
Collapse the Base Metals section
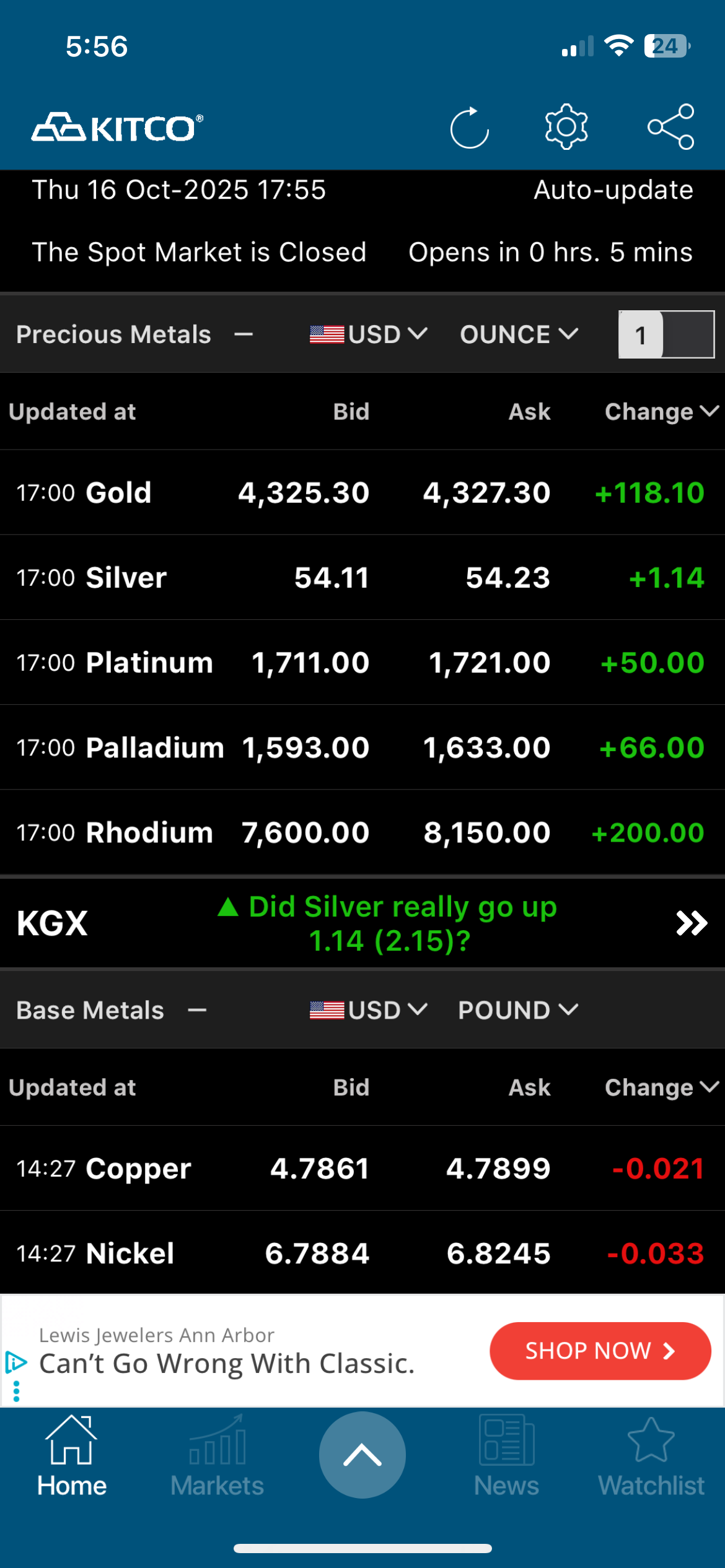(197, 1010)
